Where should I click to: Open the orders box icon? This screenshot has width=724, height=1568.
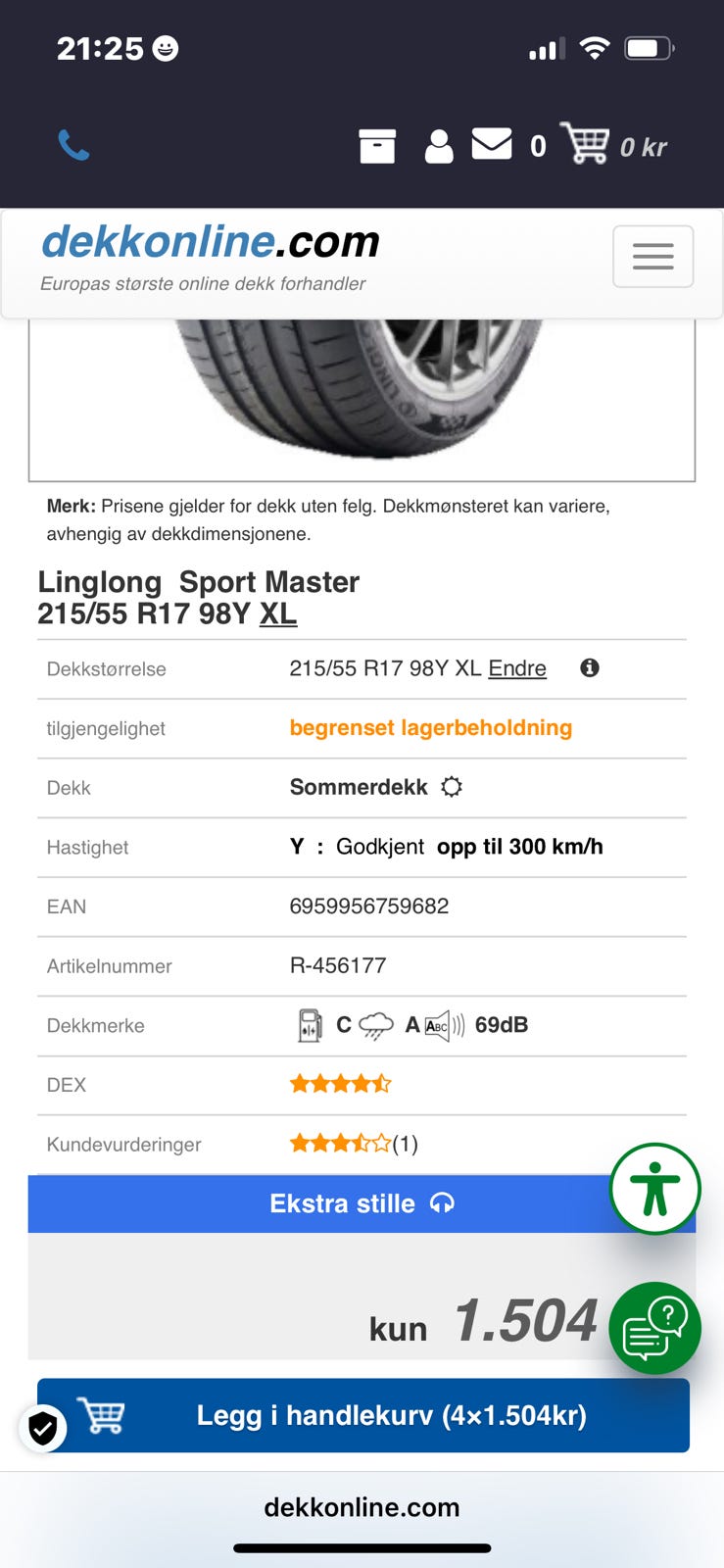[377, 146]
